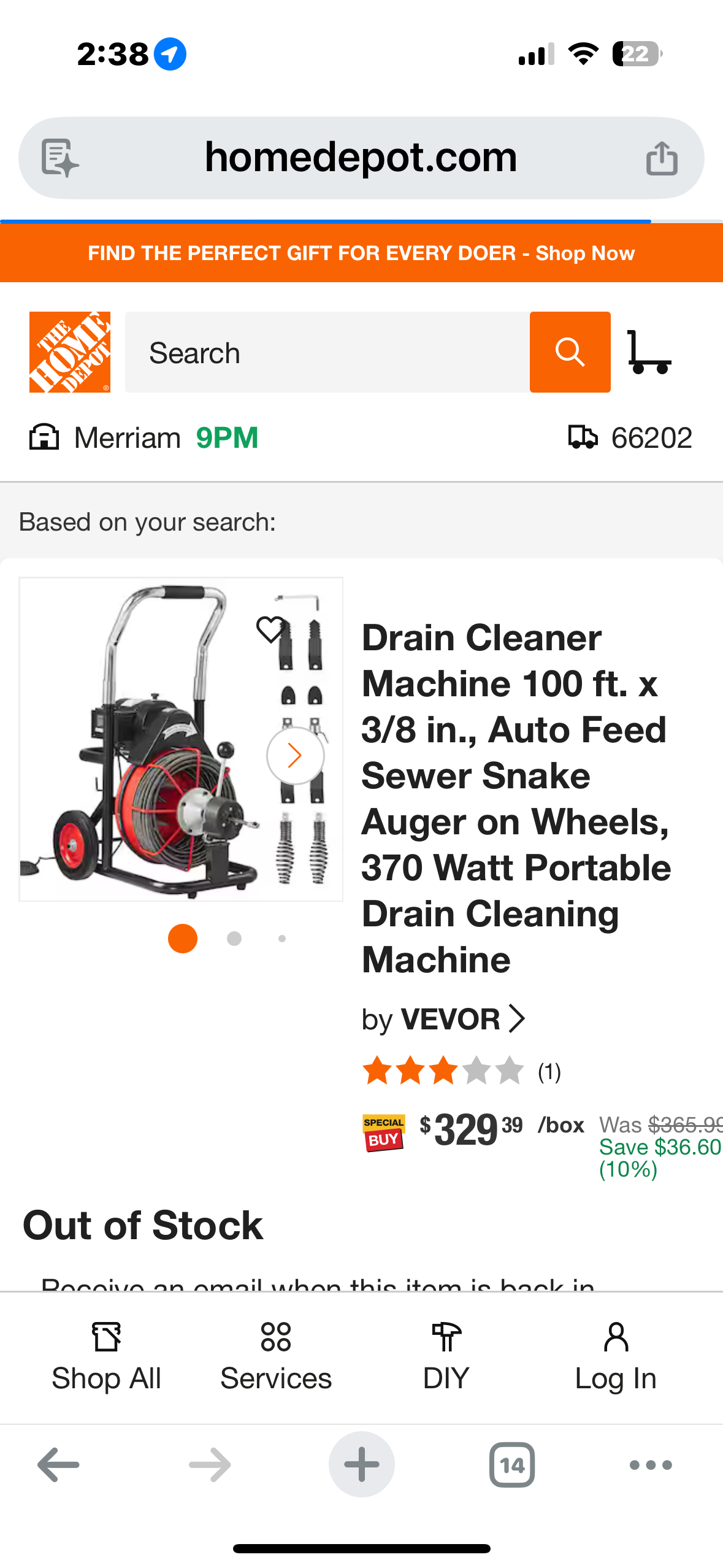The image size is (723, 1568).
Task: Submit search with the orange magnifier button
Action: point(570,352)
